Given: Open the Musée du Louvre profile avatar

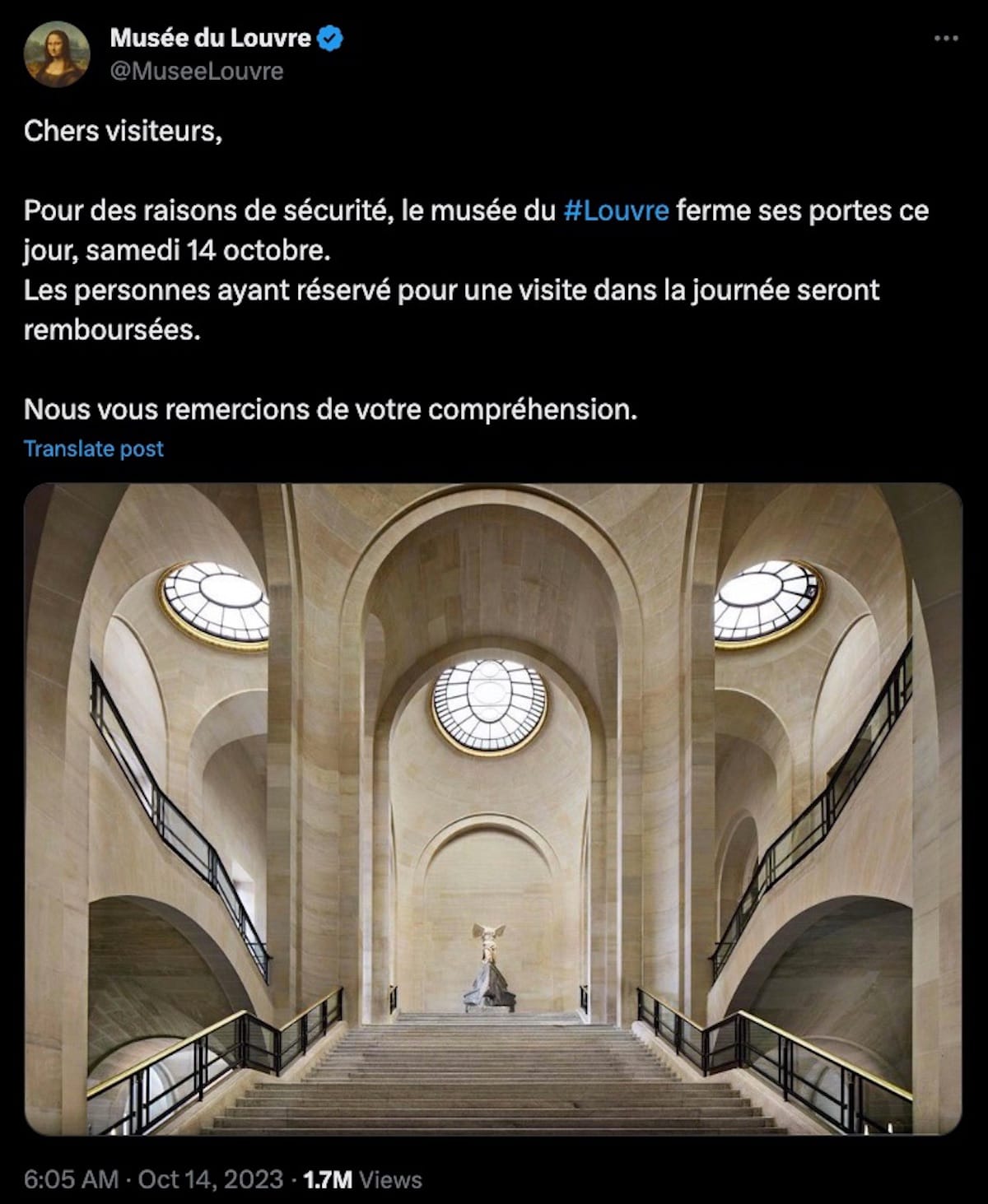Looking at the screenshot, I should [57, 54].
